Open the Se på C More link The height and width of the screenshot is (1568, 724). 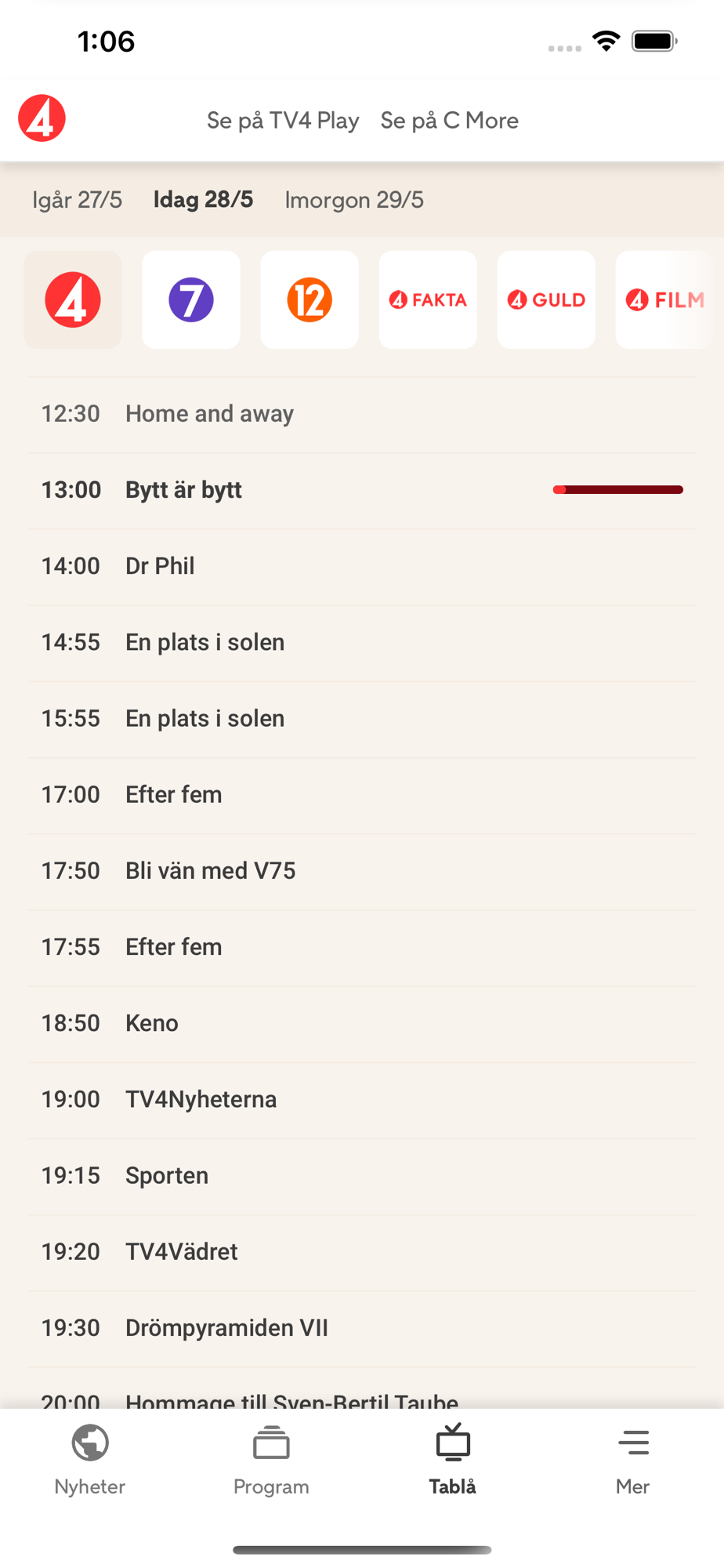point(449,121)
